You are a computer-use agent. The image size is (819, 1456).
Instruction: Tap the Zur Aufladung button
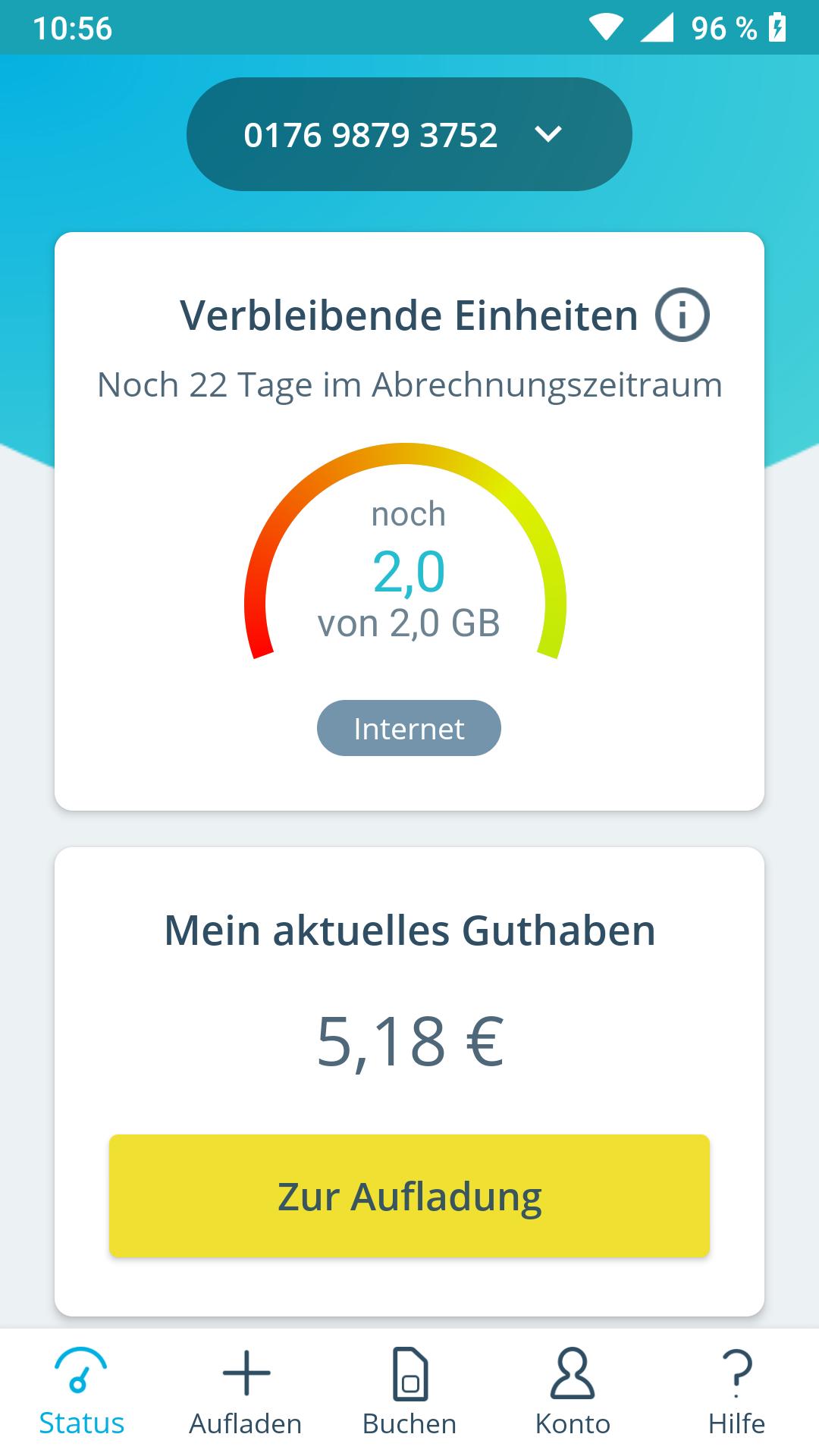(x=409, y=1196)
